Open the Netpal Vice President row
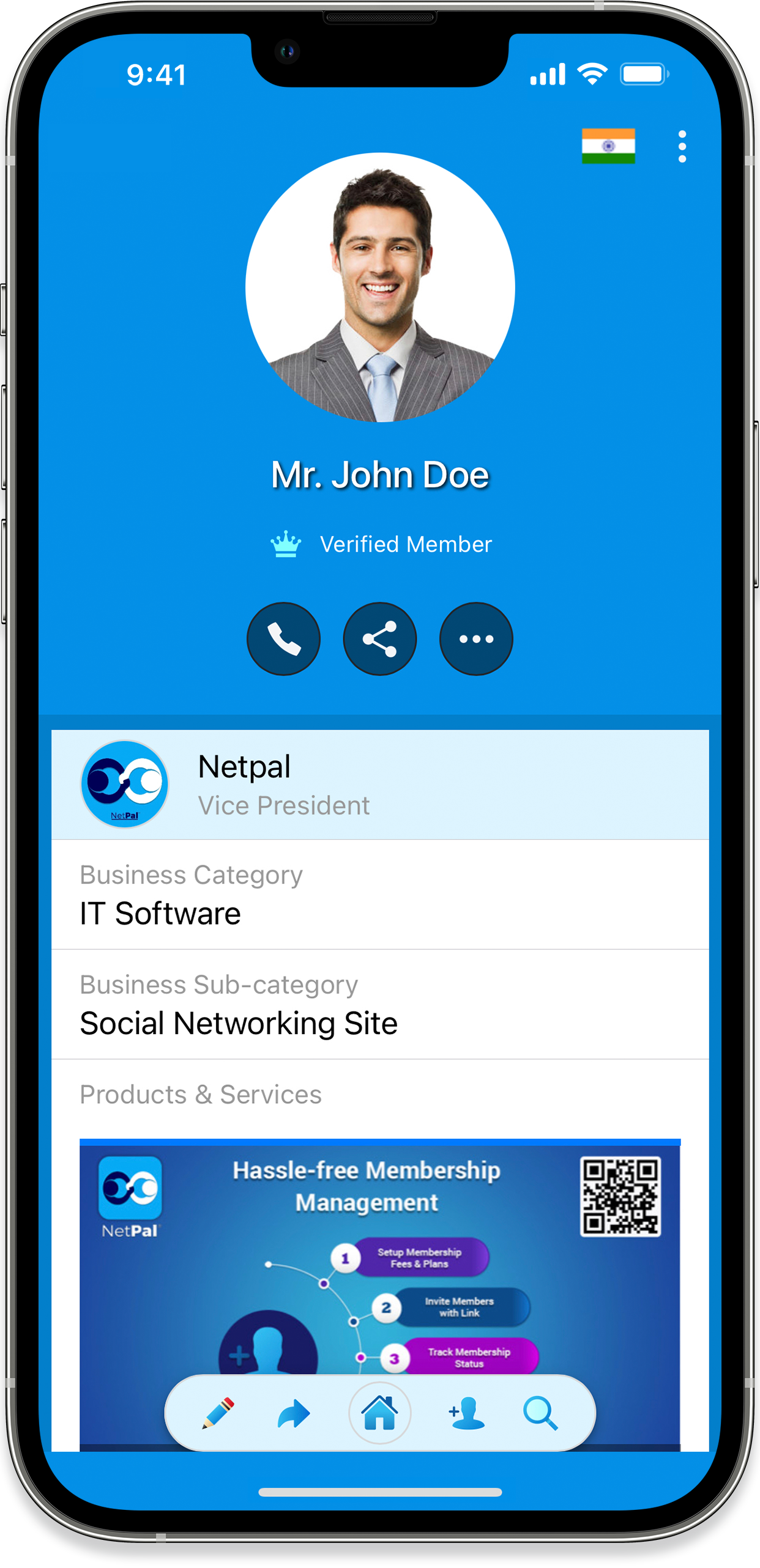 tap(379, 785)
